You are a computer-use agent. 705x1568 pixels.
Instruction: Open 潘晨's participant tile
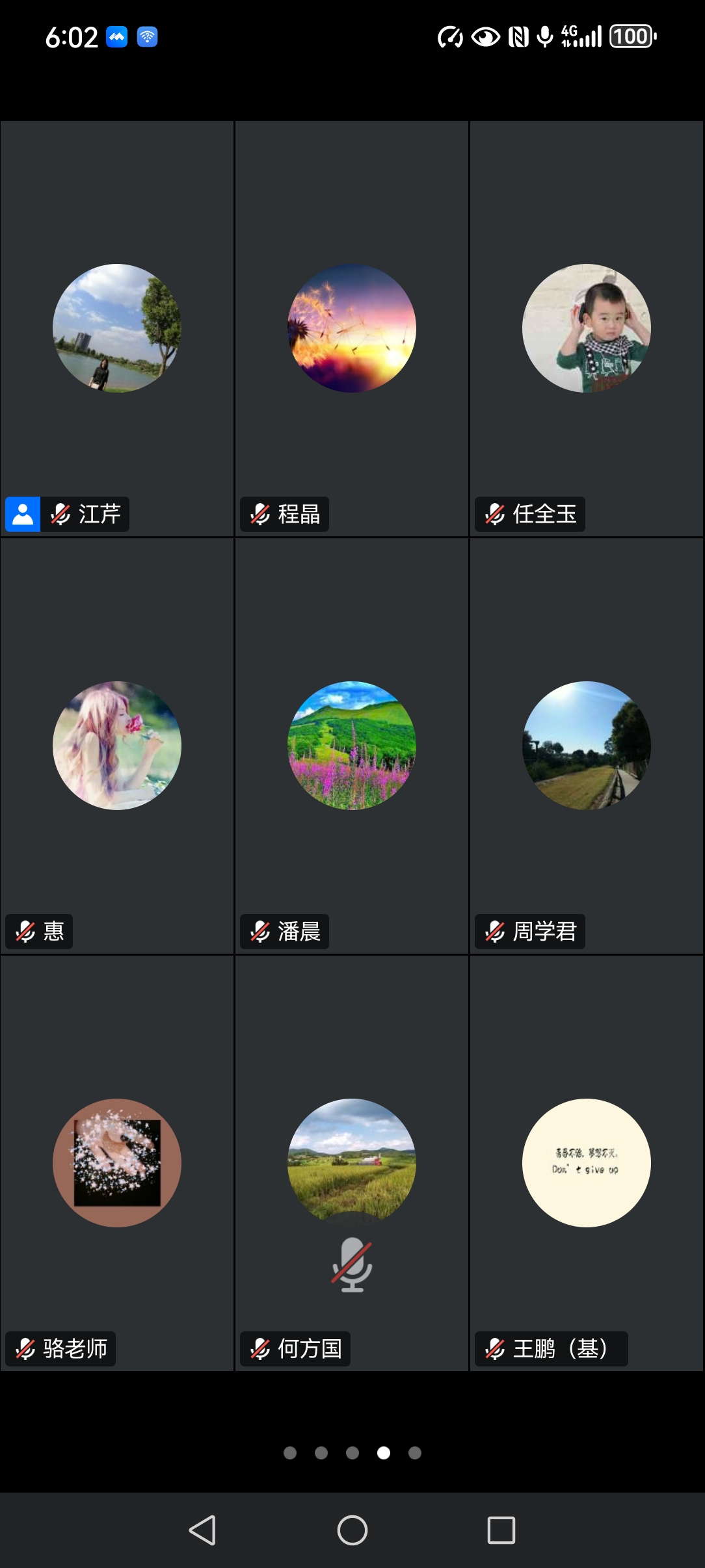coord(352,746)
